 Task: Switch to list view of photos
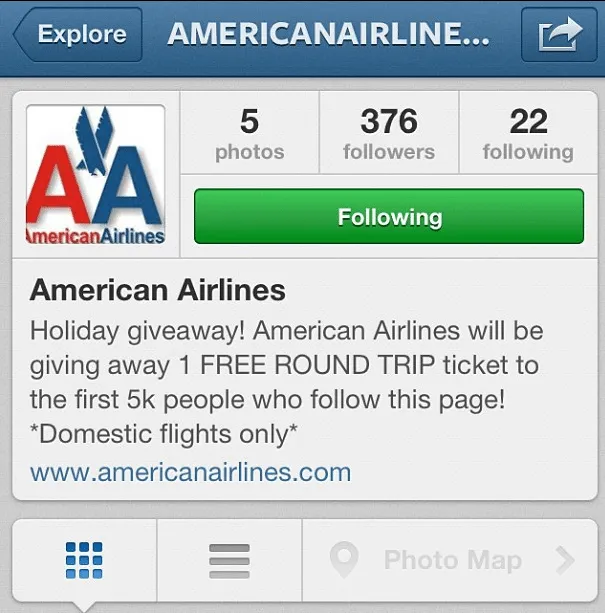click(229, 560)
